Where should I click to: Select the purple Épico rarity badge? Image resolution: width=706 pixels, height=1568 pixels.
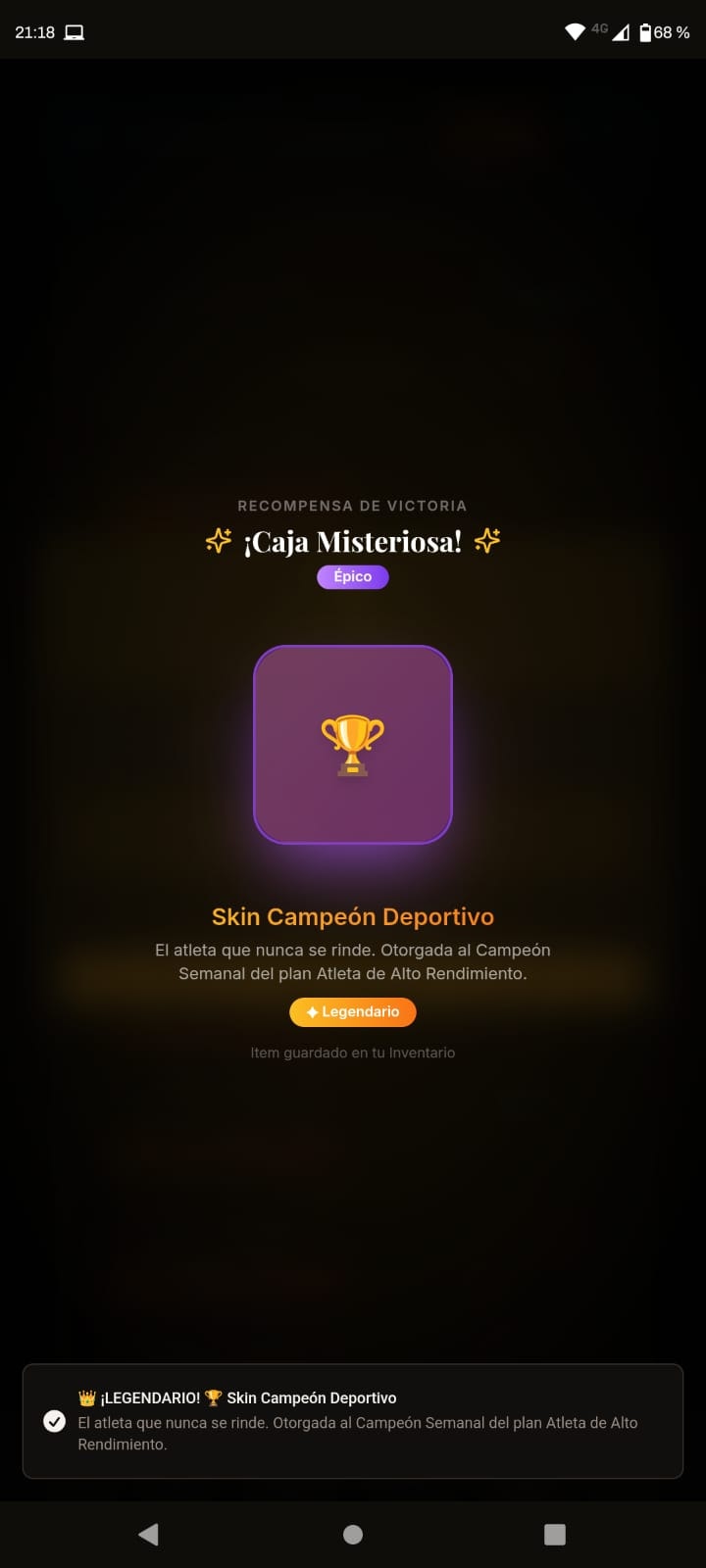352,577
